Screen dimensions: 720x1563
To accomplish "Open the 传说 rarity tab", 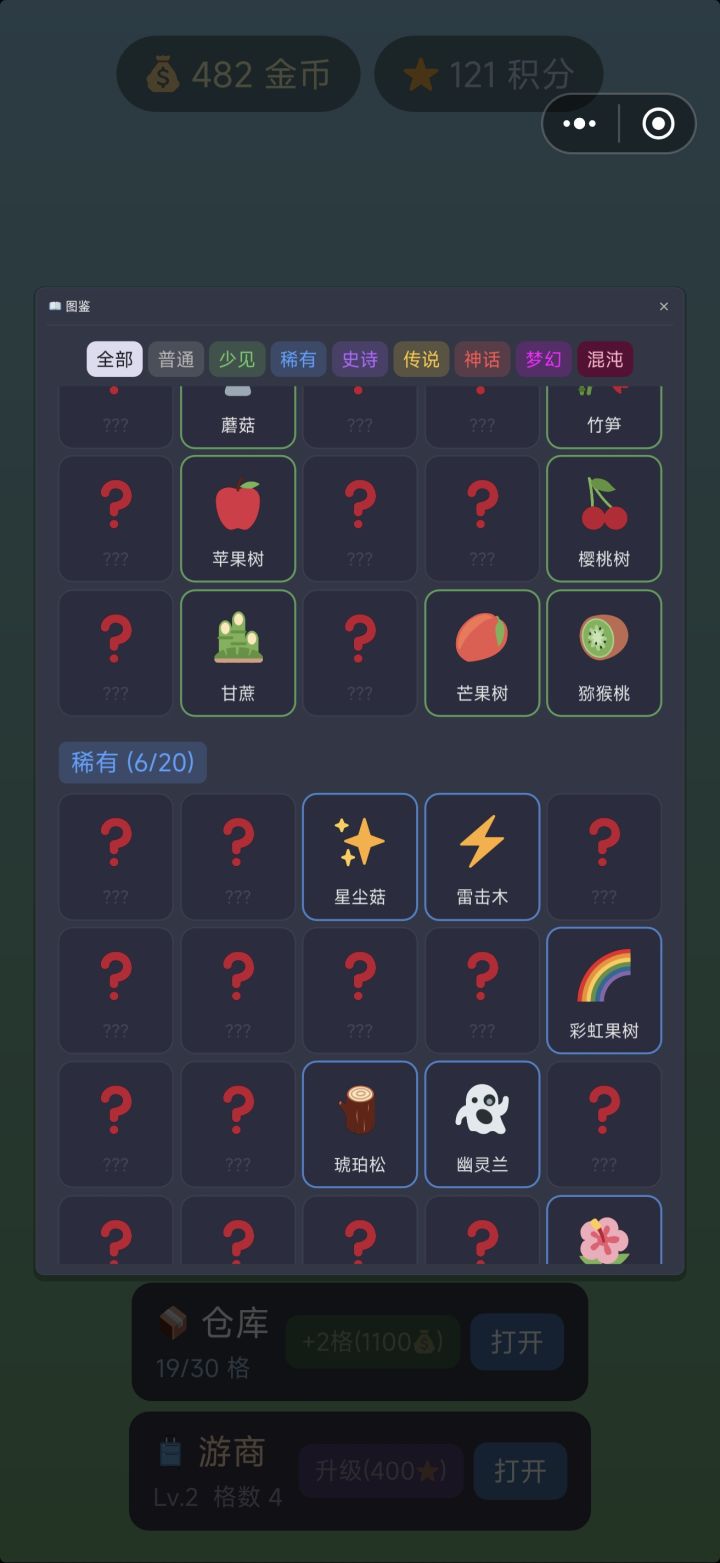I will (x=421, y=359).
